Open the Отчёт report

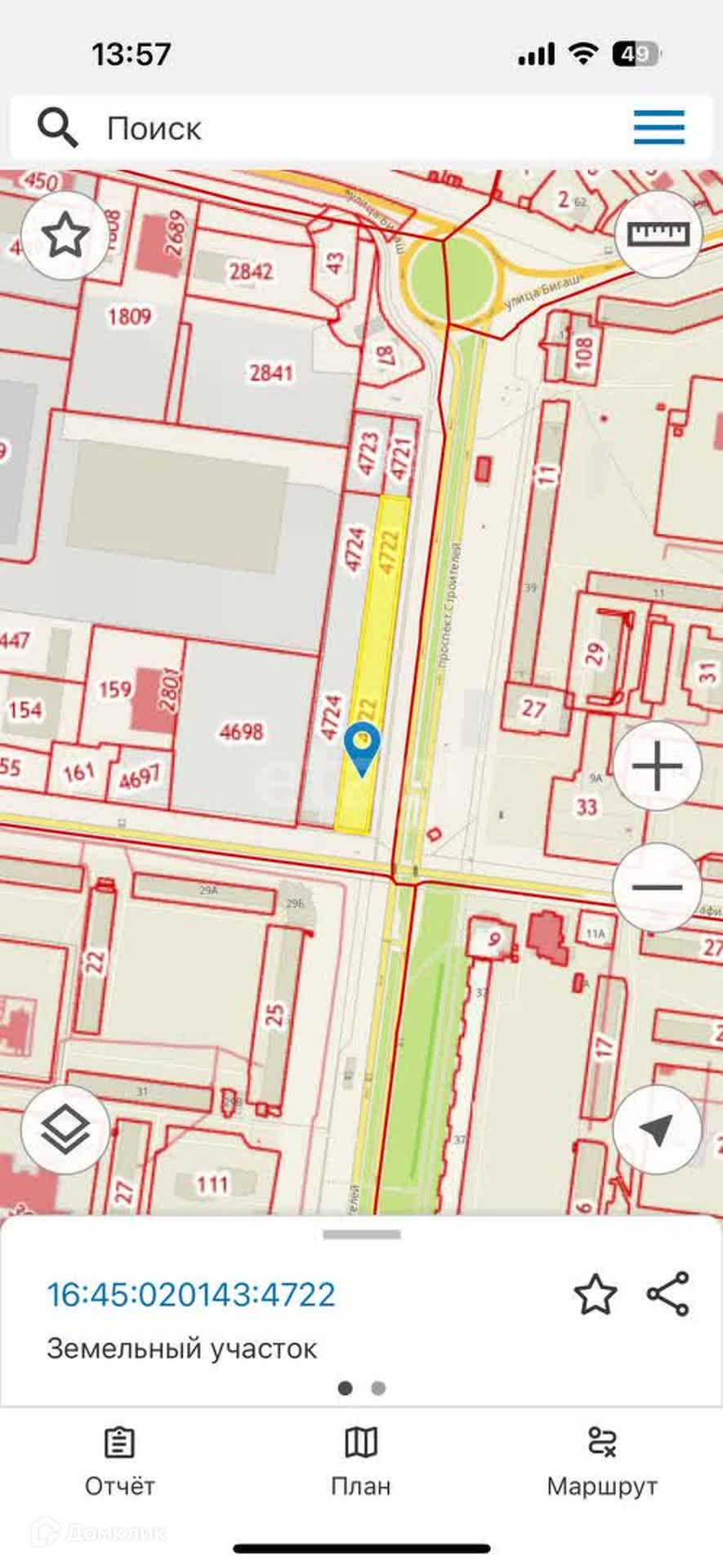[x=120, y=1462]
